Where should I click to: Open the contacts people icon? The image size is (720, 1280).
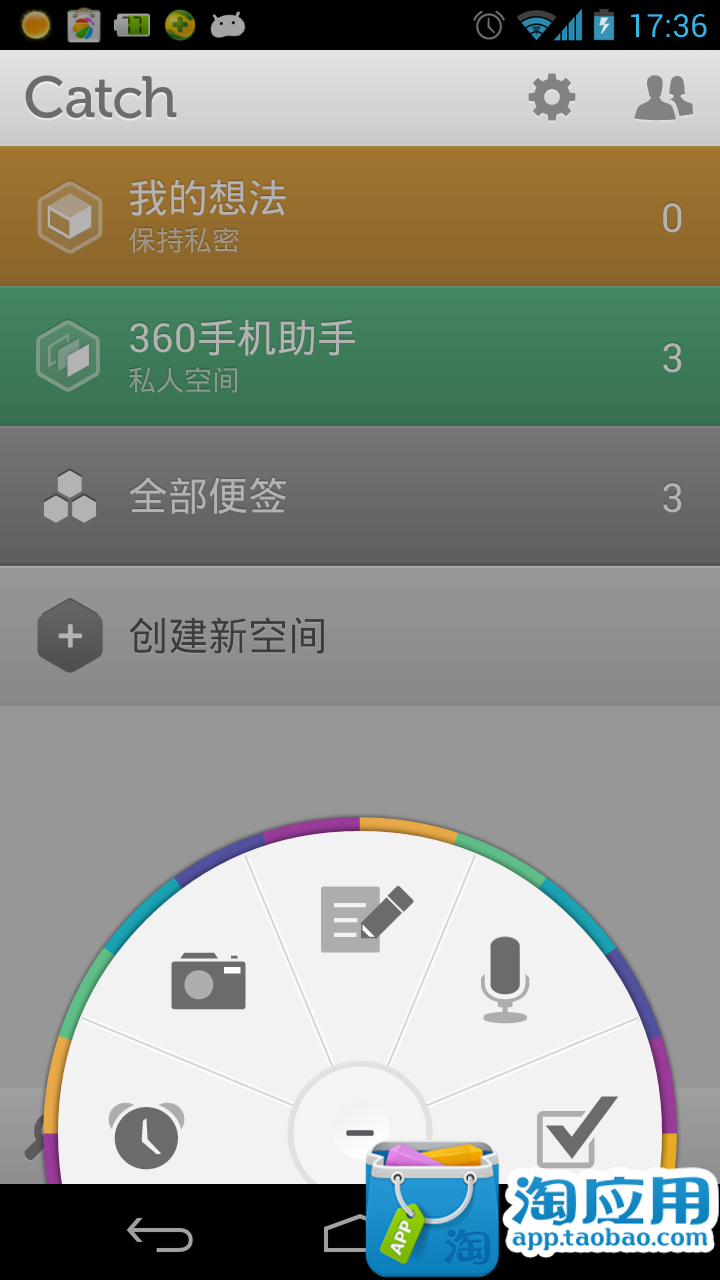point(664,98)
